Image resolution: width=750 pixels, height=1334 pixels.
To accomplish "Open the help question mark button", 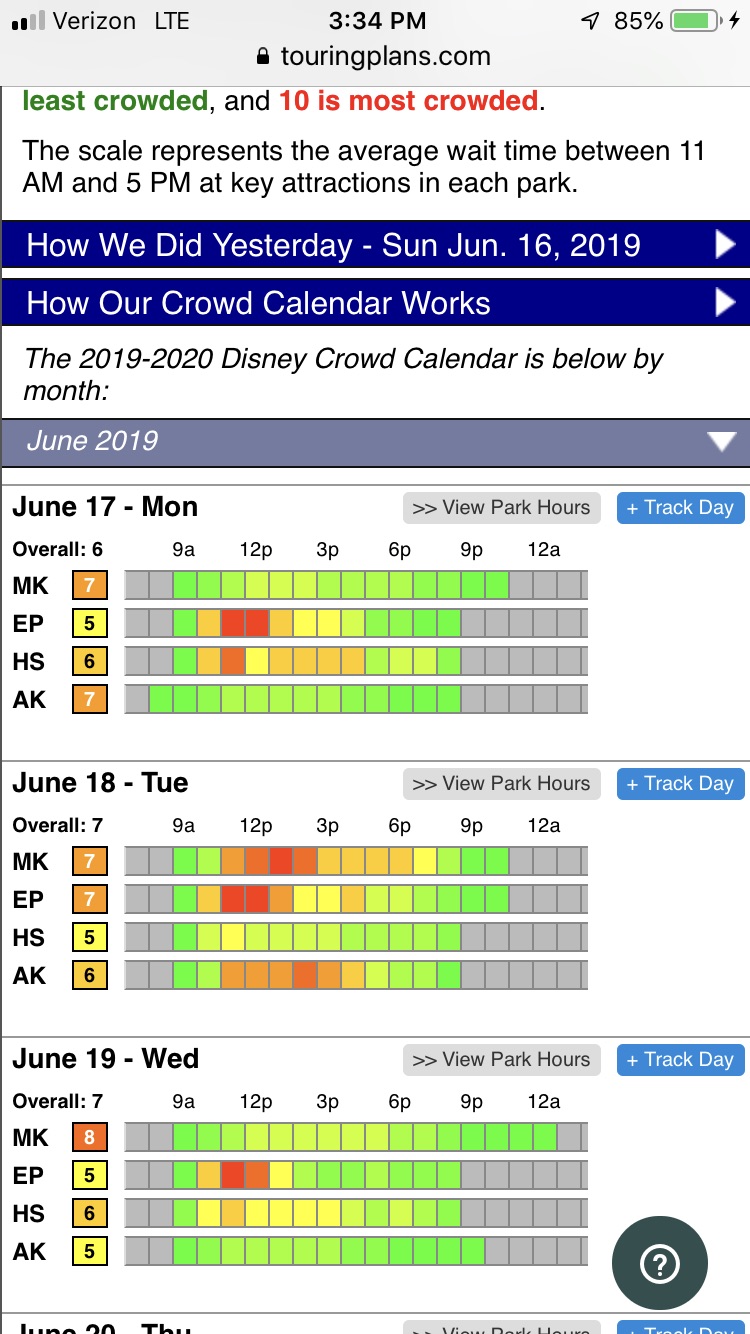I will [659, 1263].
